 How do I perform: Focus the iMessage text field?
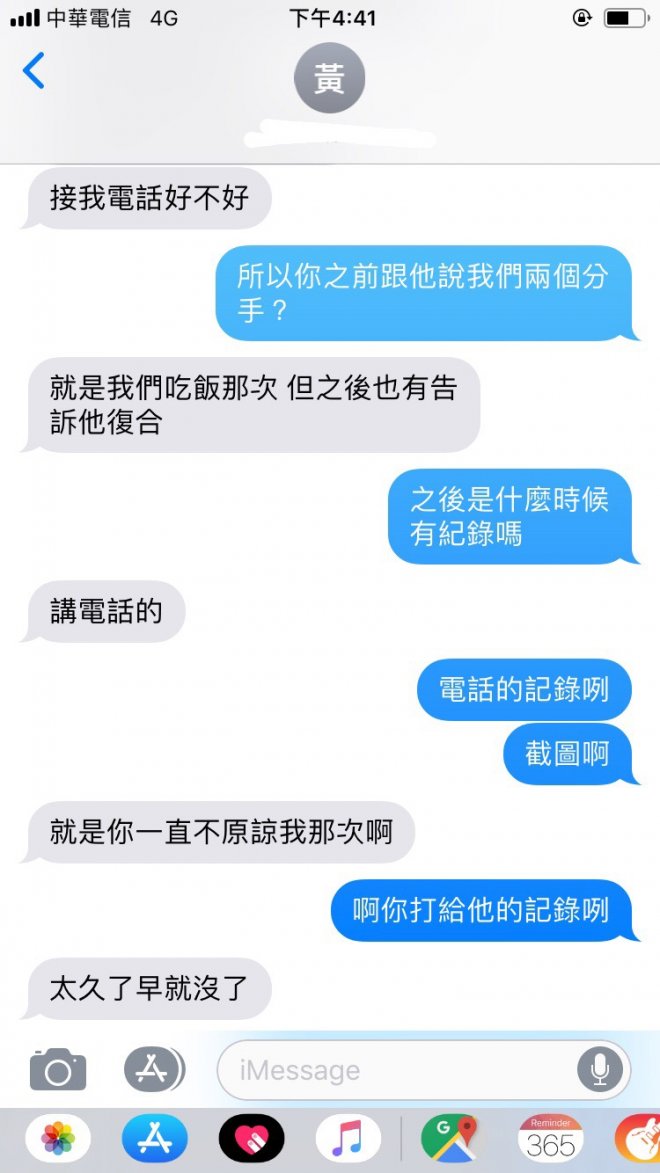[x=400, y=1071]
